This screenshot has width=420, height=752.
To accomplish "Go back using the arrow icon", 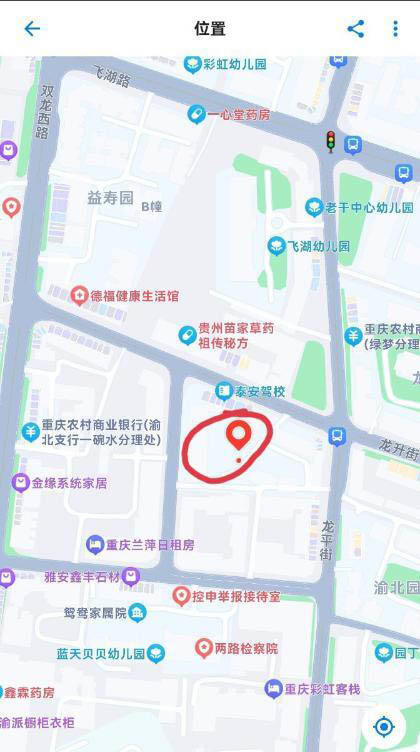I will (x=32, y=29).
